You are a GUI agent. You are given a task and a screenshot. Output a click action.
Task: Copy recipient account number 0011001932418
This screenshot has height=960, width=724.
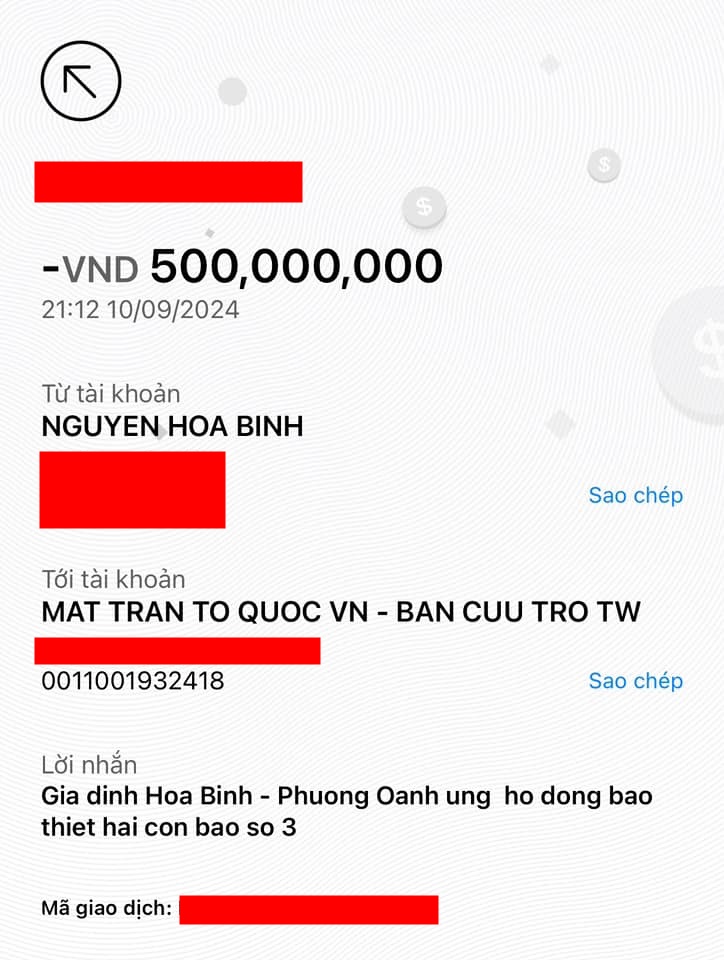click(x=635, y=681)
